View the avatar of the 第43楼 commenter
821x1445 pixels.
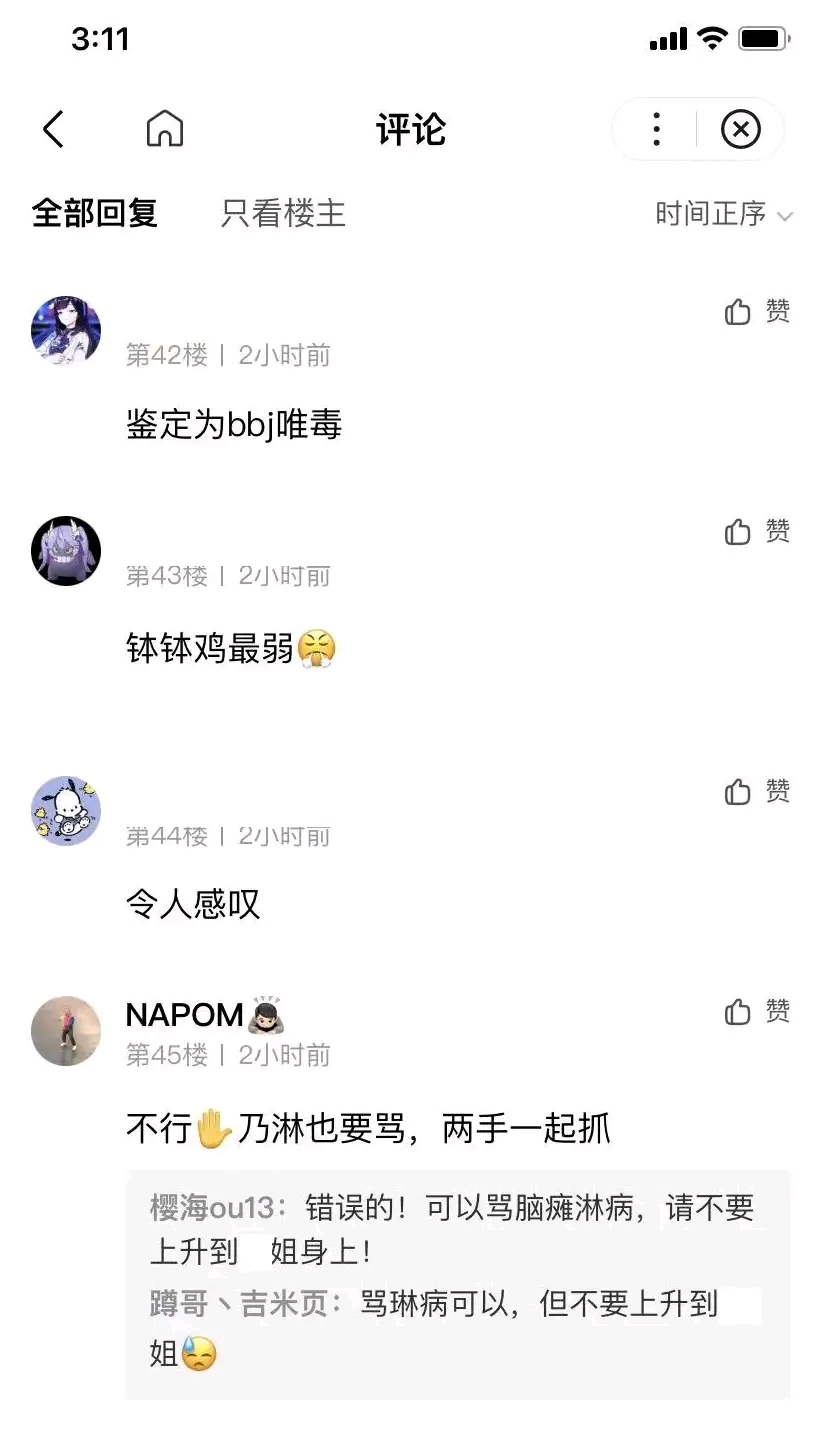click(x=66, y=551)
